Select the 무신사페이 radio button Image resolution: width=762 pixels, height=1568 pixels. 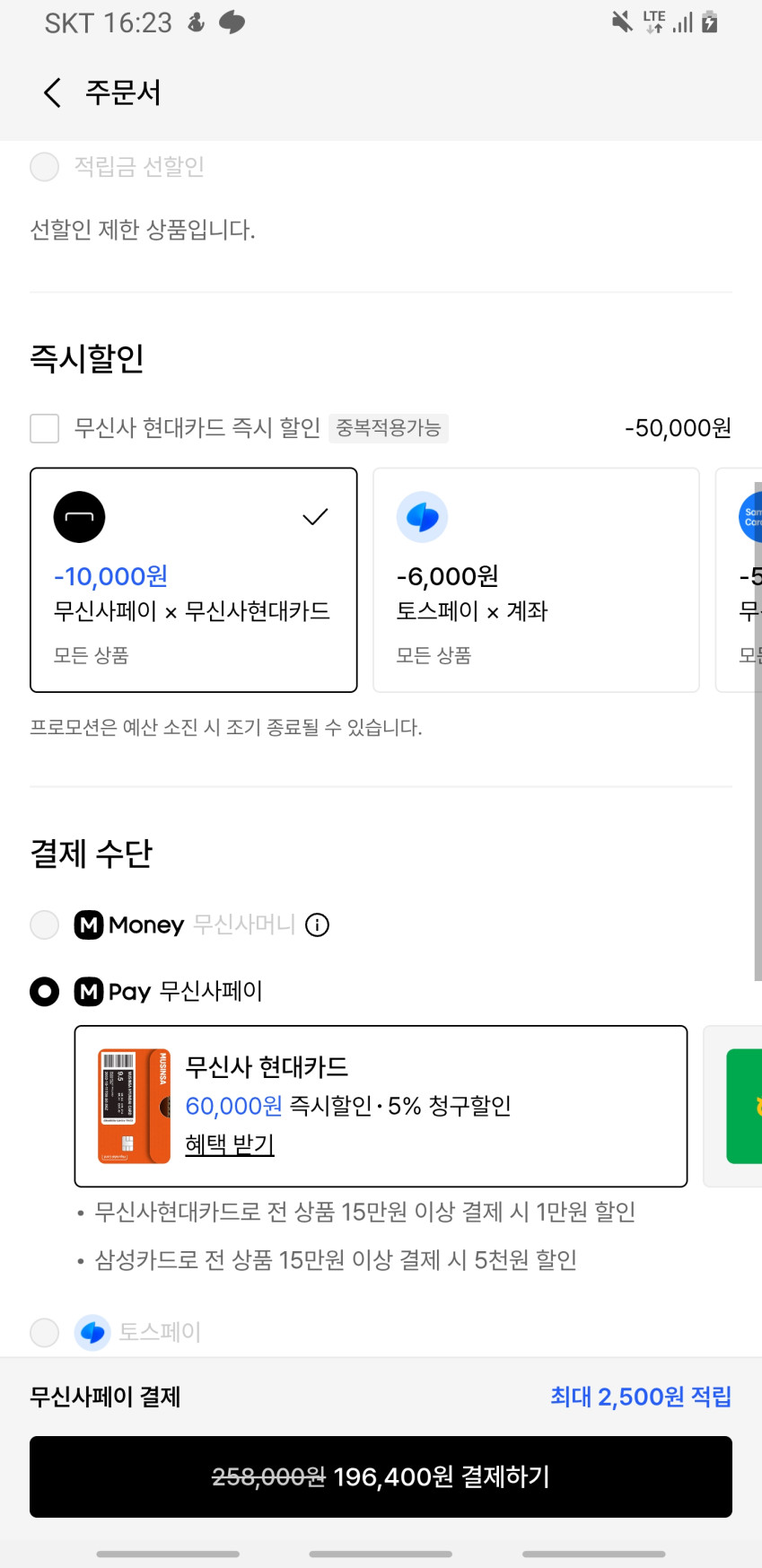45,992
